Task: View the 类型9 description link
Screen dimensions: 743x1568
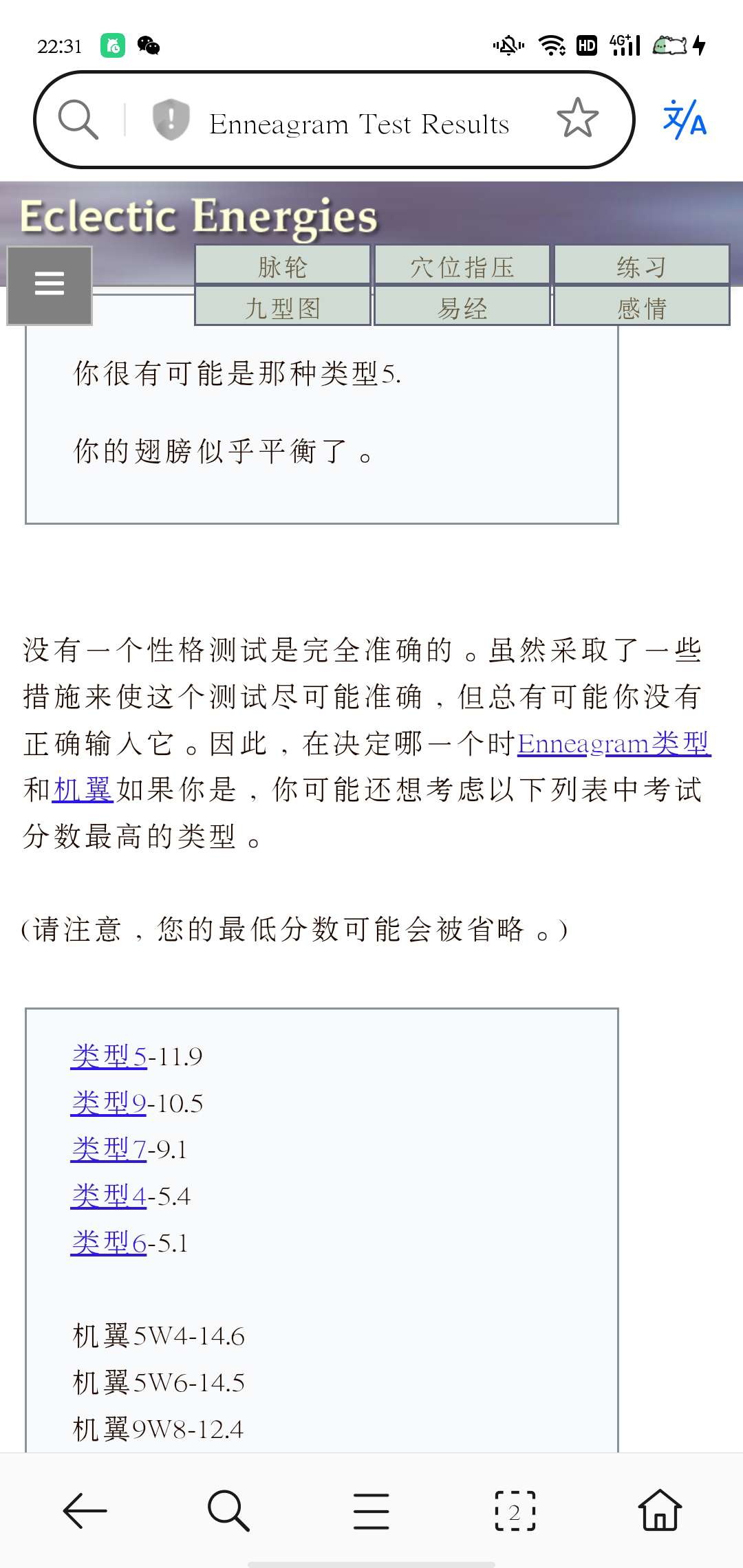Action: coord(109,1103)
